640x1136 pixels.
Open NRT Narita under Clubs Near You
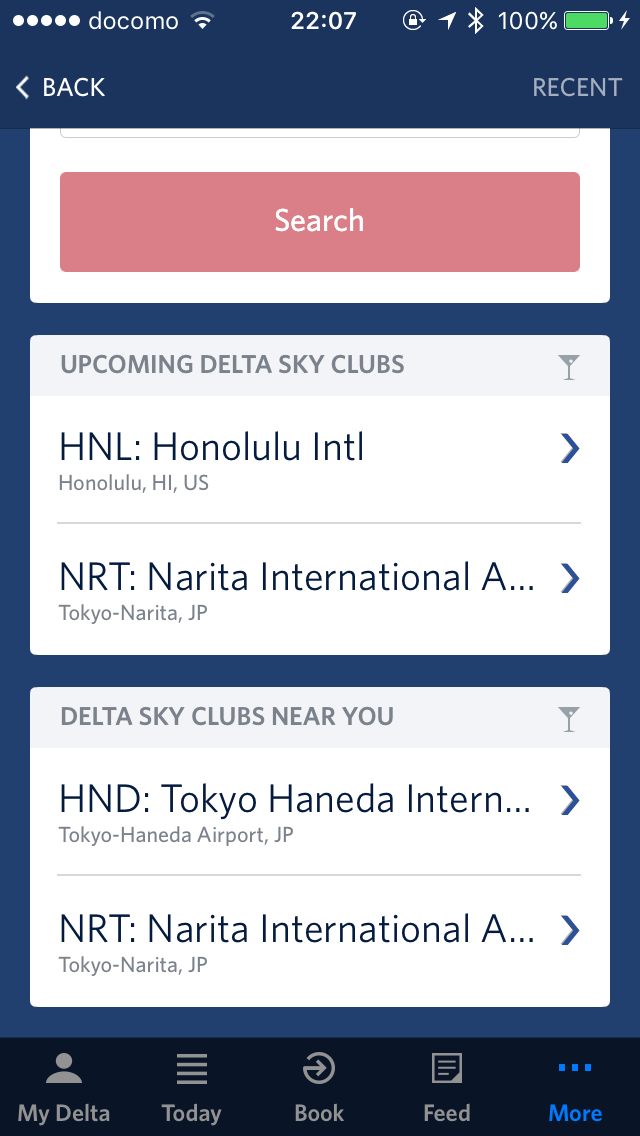pyautogui.click(x=320, y=941)
